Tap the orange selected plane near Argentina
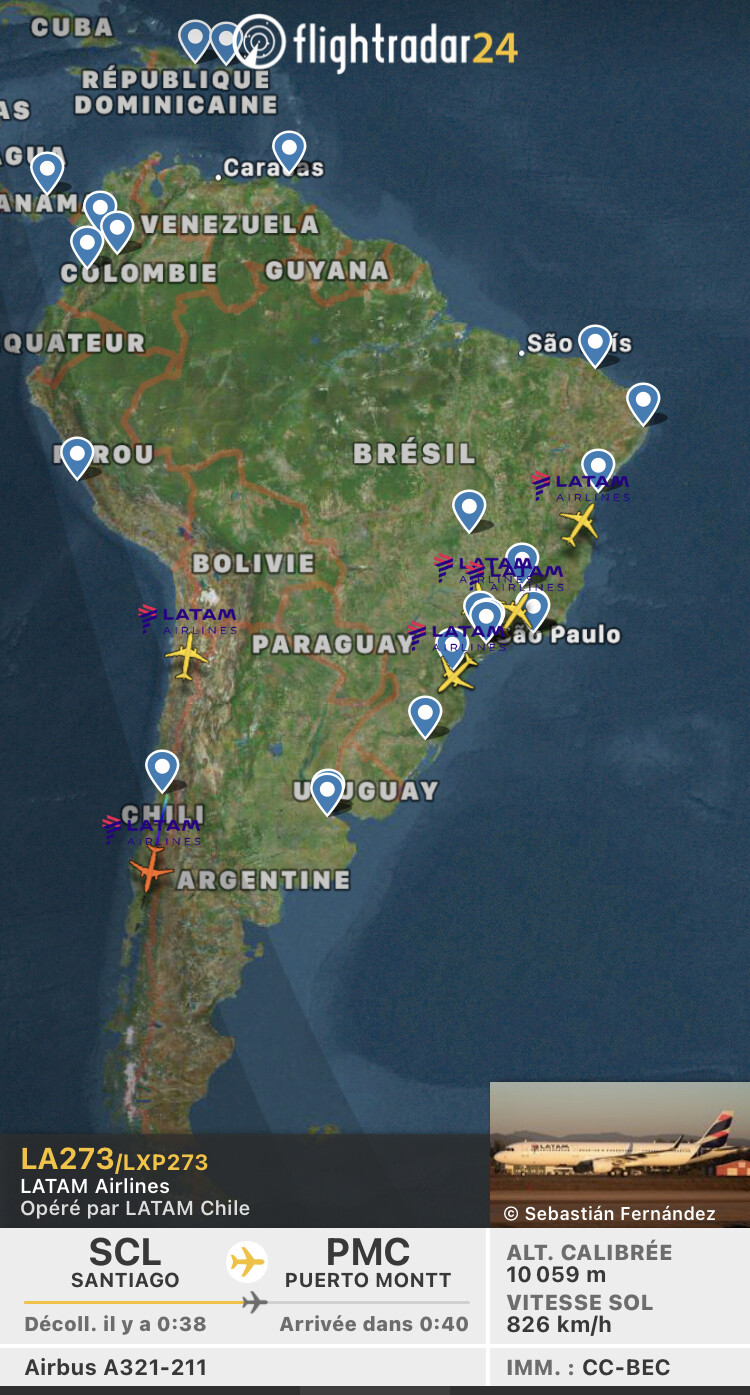Screen dimensions: 750x1395 pos(151,868)
